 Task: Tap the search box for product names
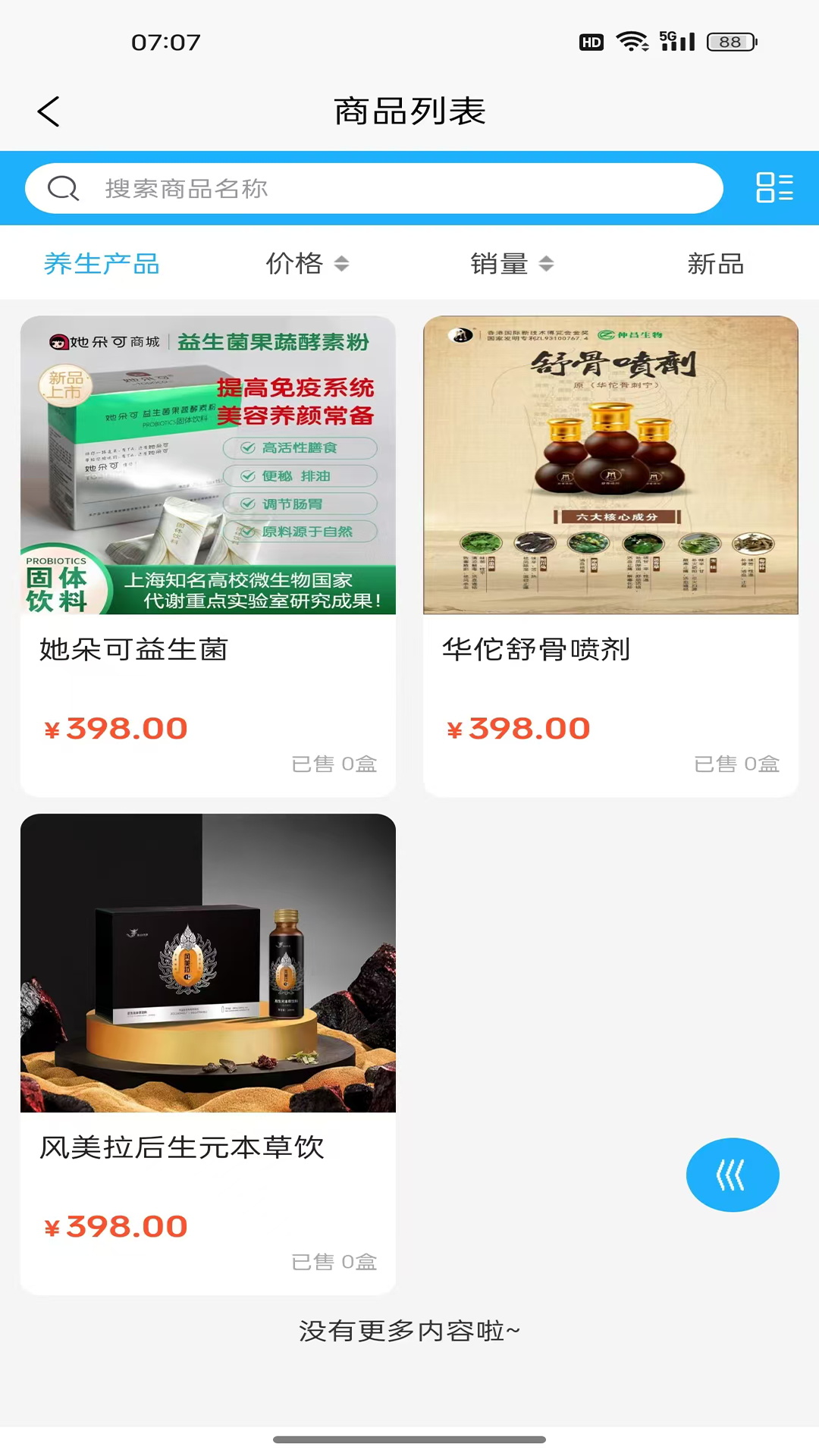click(373, 188)
